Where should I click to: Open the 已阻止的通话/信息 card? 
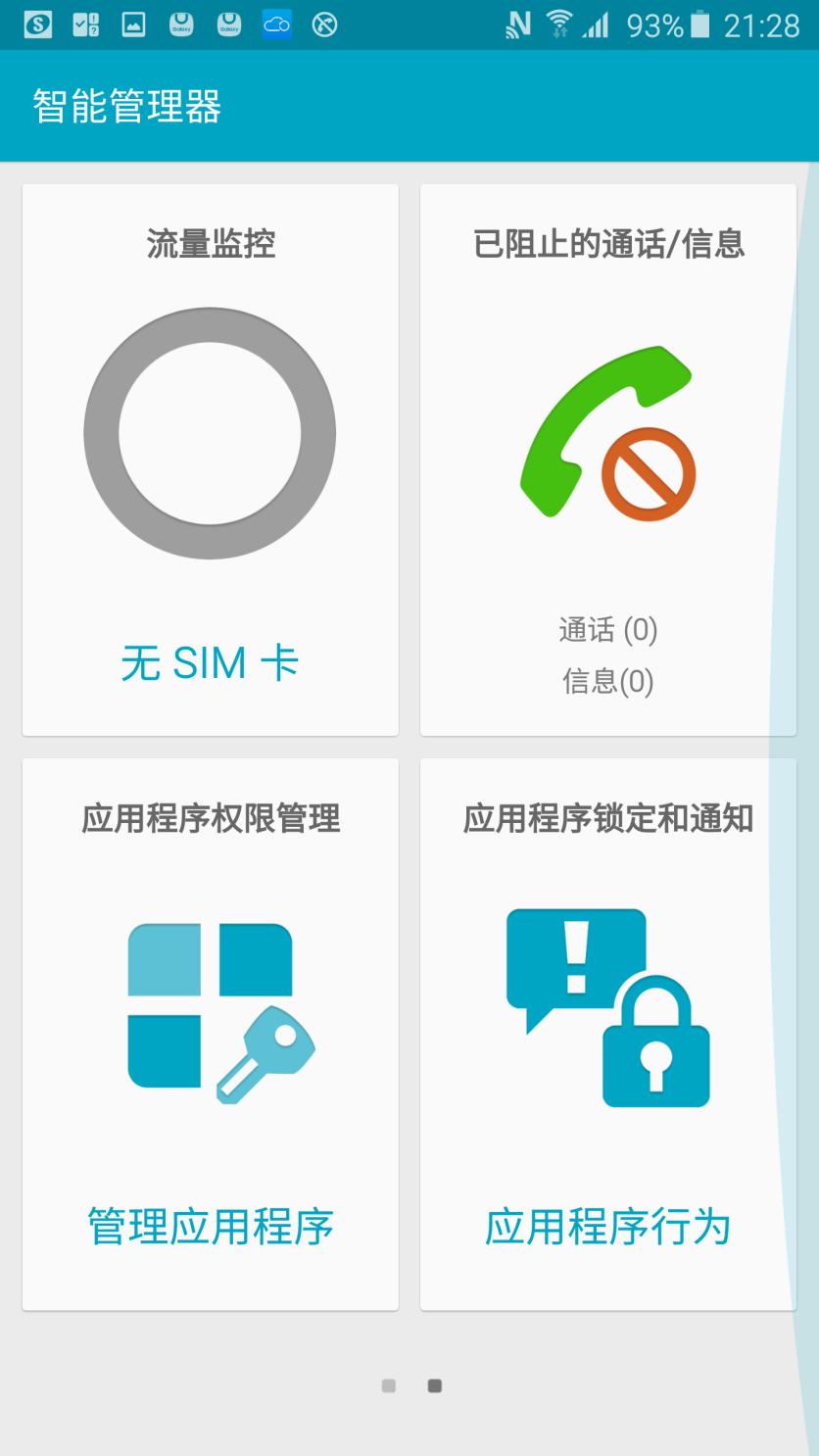point(607,456)
